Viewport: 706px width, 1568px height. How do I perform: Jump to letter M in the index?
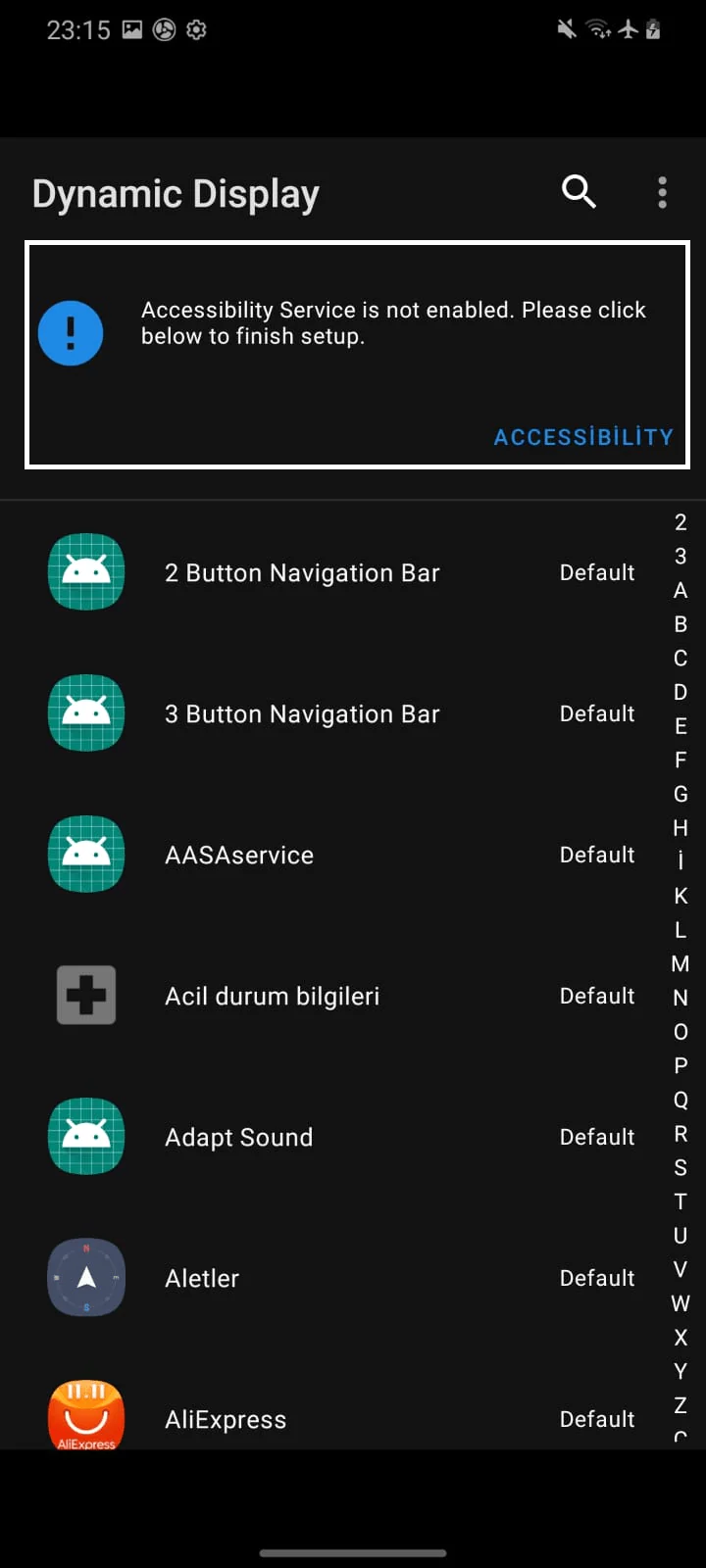681,964
